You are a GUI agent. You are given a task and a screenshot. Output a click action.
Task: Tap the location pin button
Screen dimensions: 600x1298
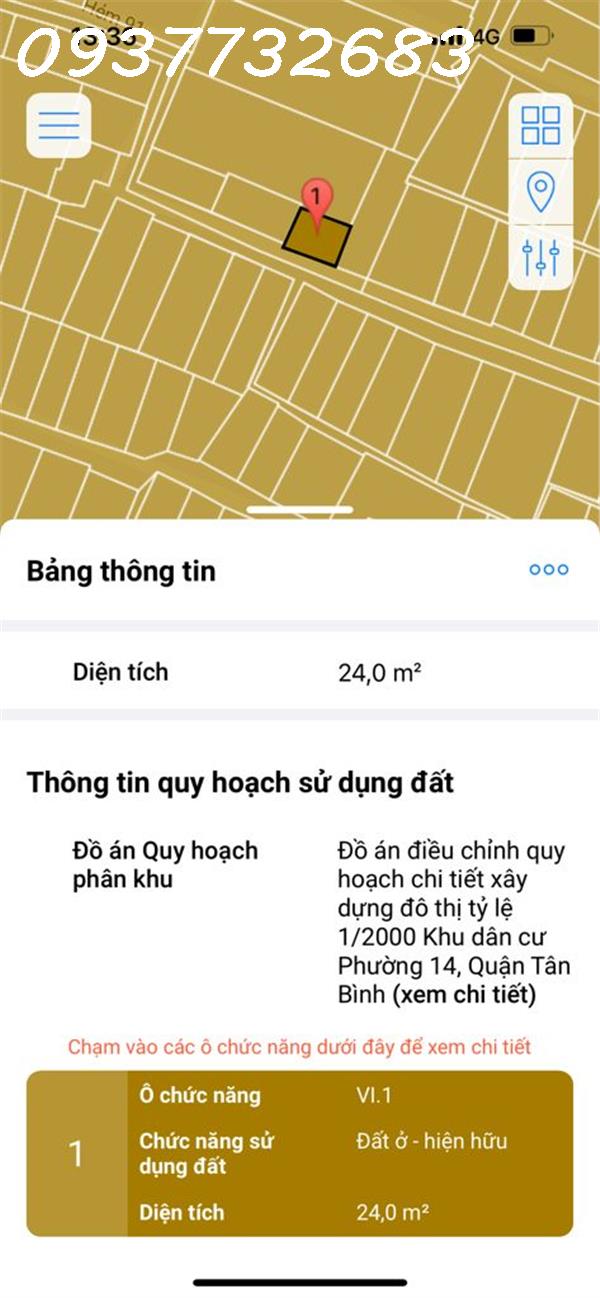(540, 191)
